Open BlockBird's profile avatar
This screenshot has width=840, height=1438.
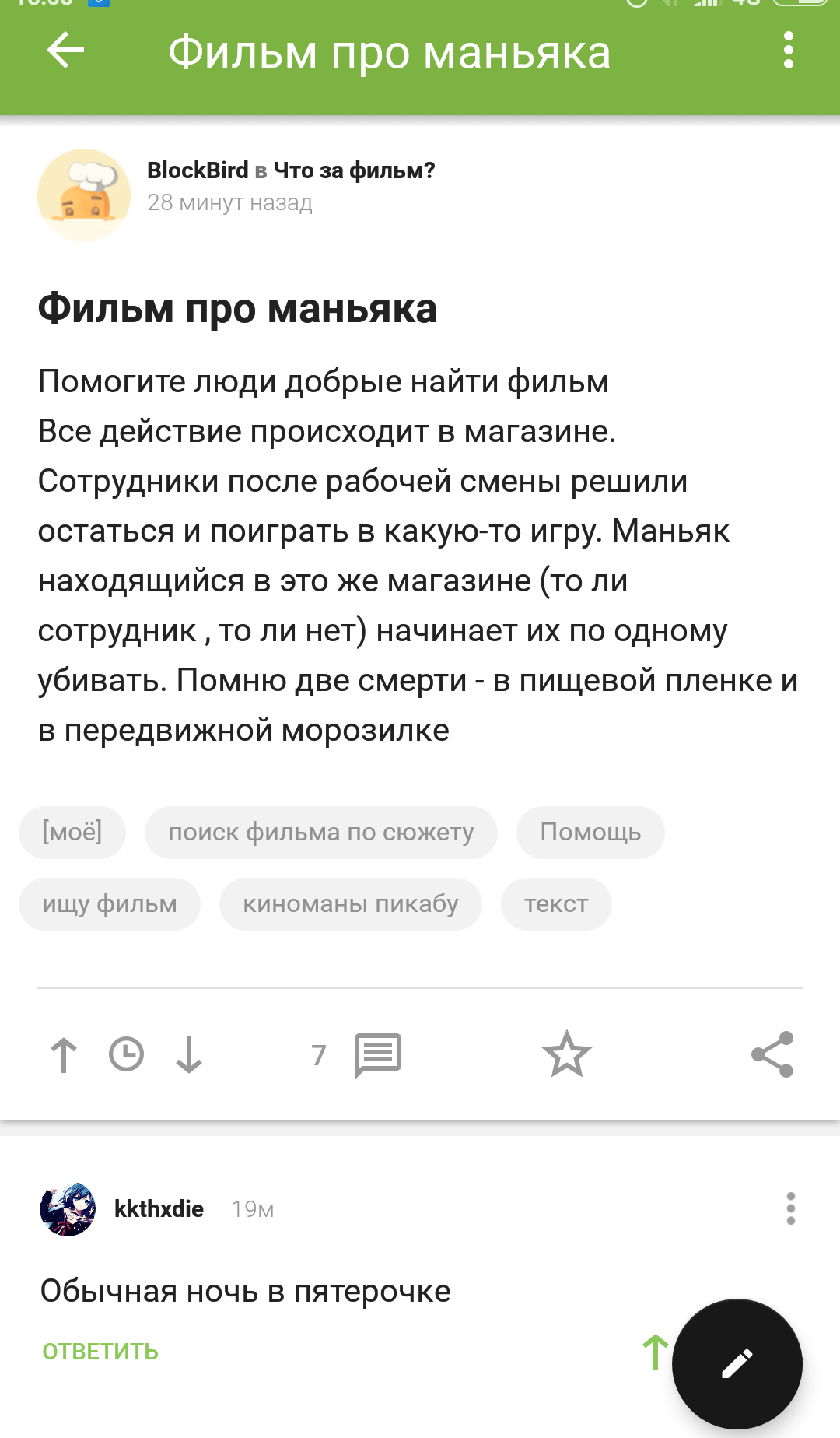[x=84, y=195]
